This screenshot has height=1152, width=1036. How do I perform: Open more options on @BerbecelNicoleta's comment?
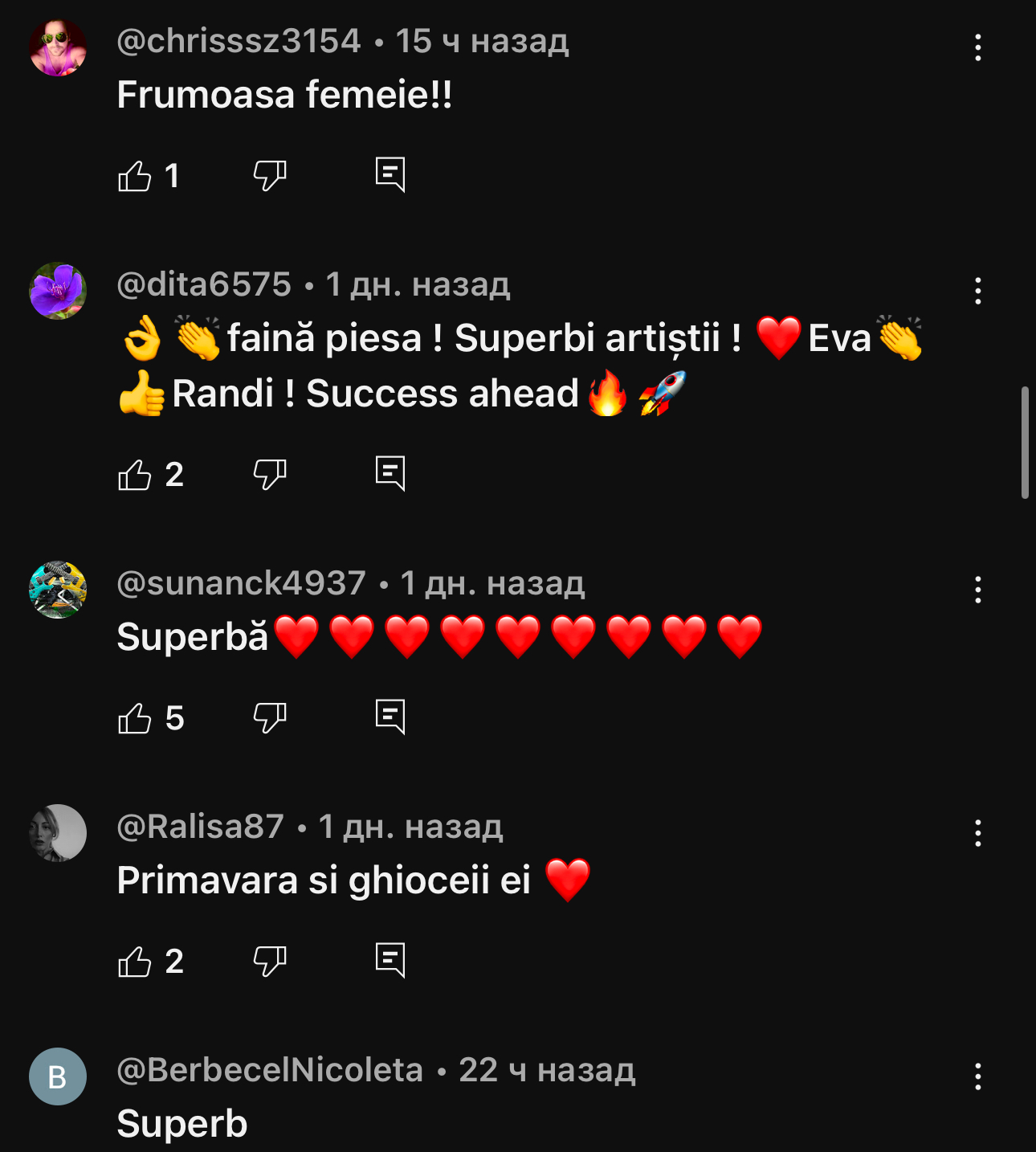[x=977, y=1076]
